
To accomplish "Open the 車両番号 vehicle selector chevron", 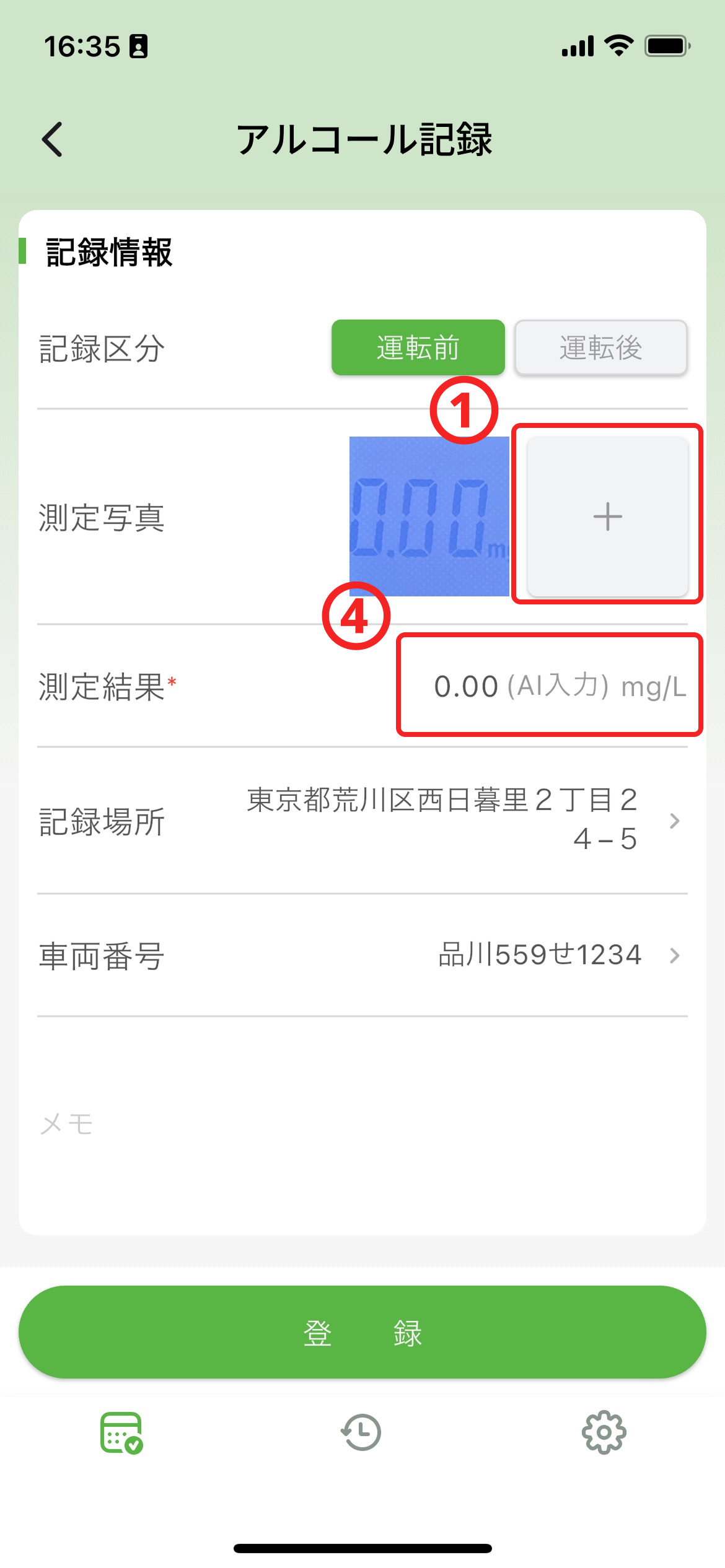I will click(674, 955).
